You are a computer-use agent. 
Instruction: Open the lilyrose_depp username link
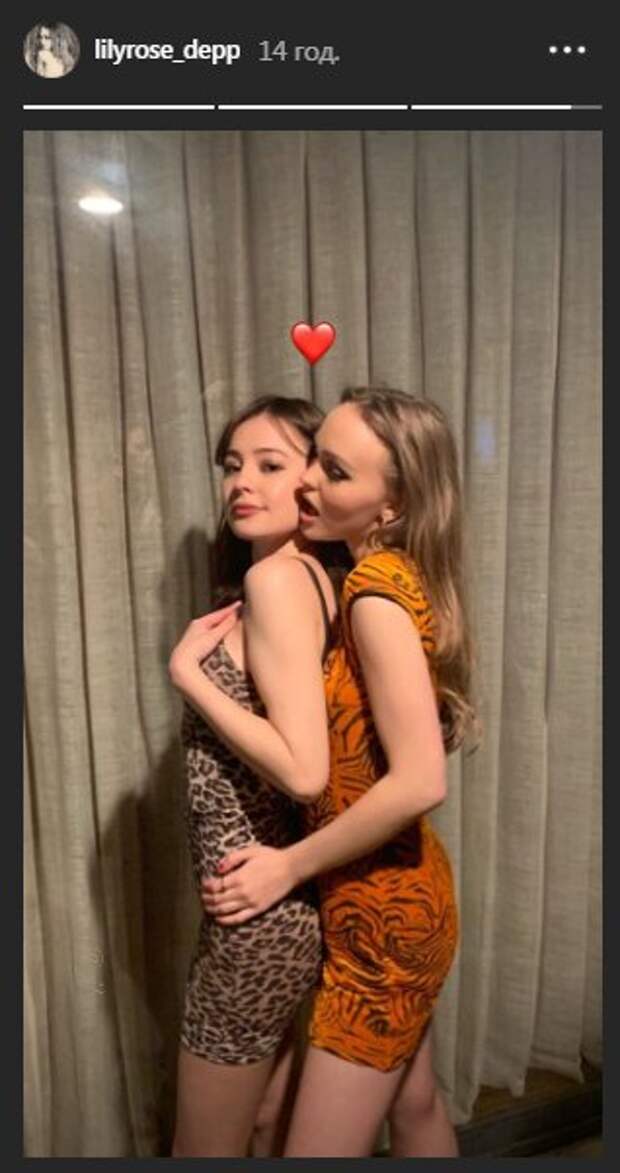(x=167, y=51)
